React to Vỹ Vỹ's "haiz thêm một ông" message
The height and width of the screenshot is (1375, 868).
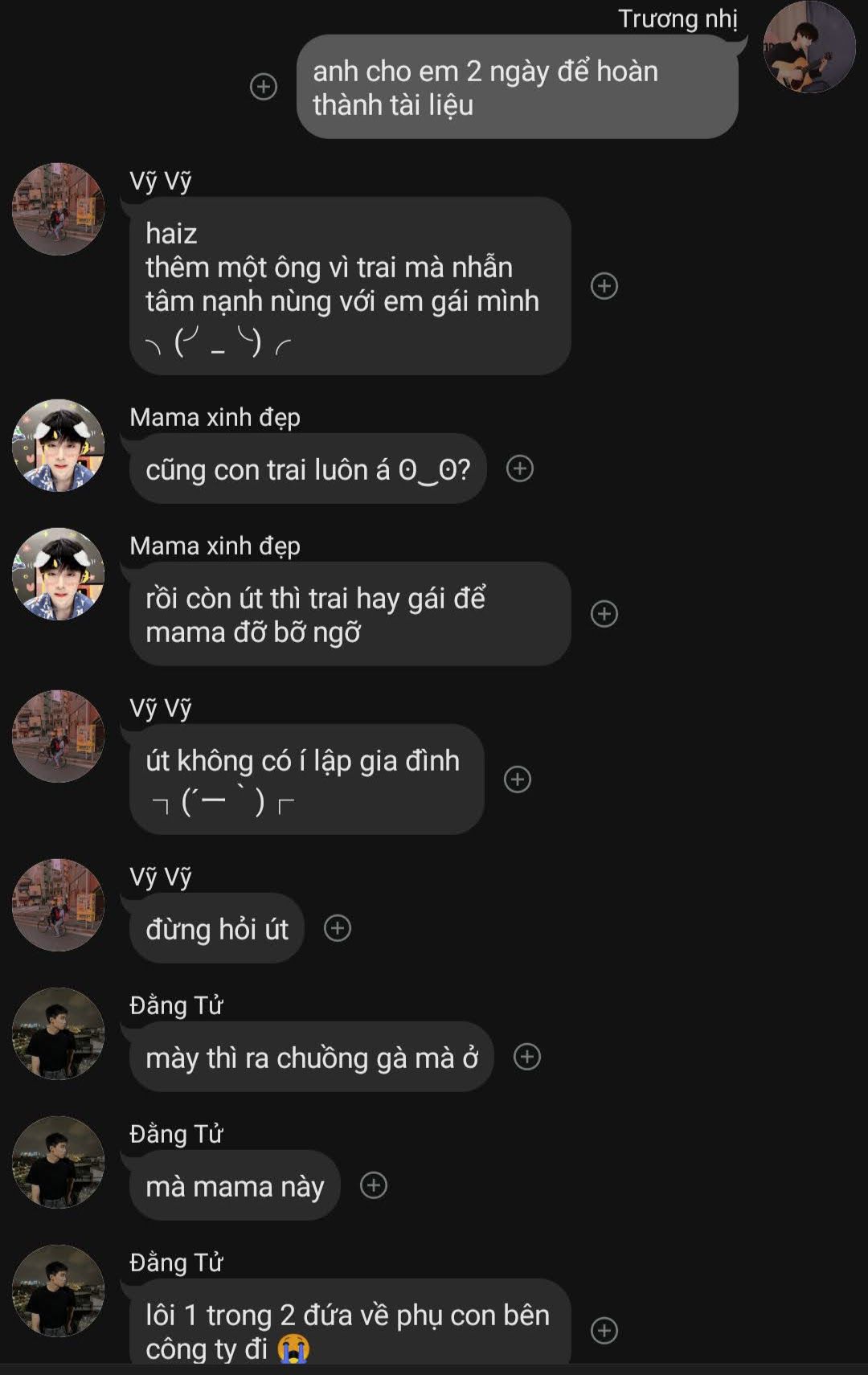coord(604,286)
